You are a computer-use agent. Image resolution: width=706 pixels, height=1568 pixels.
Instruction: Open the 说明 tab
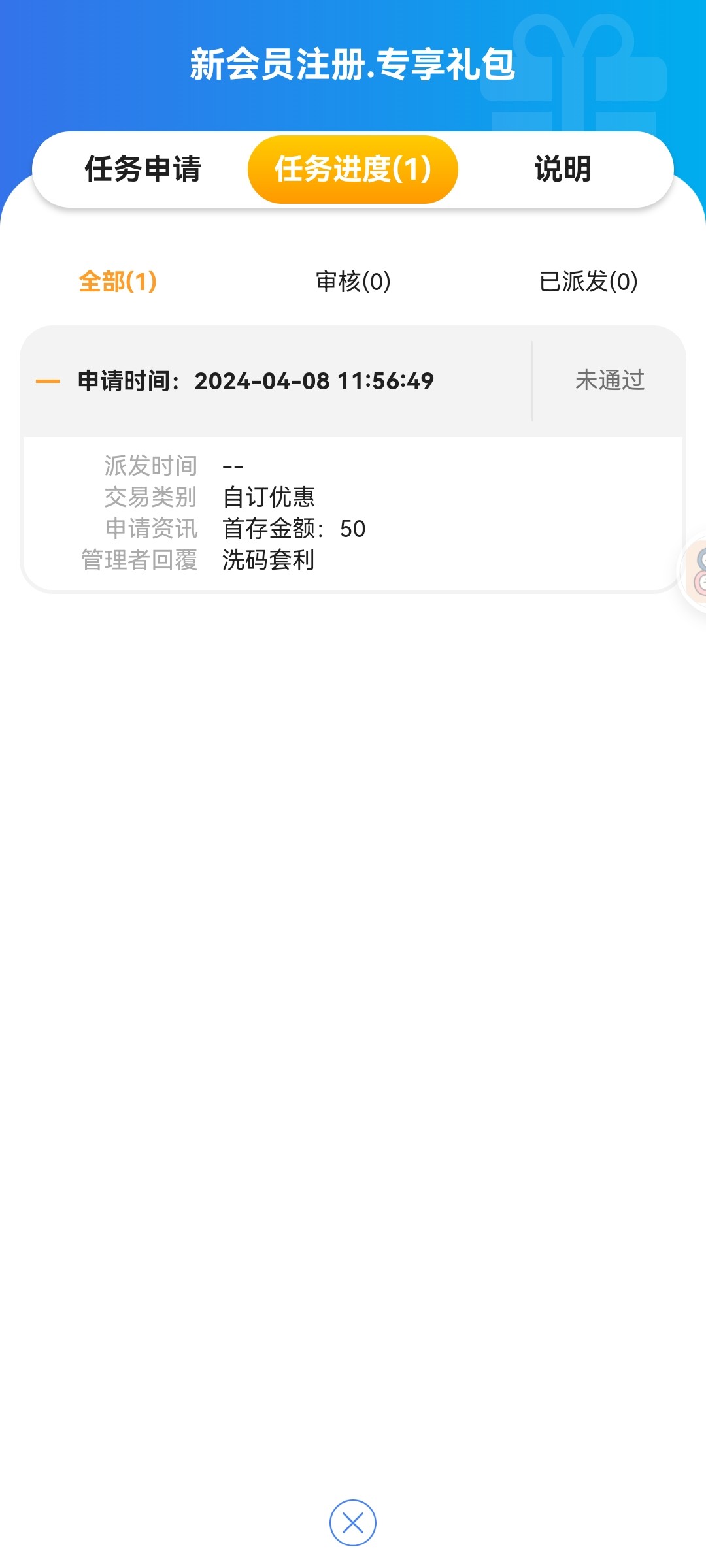click(x=563, y=169)
